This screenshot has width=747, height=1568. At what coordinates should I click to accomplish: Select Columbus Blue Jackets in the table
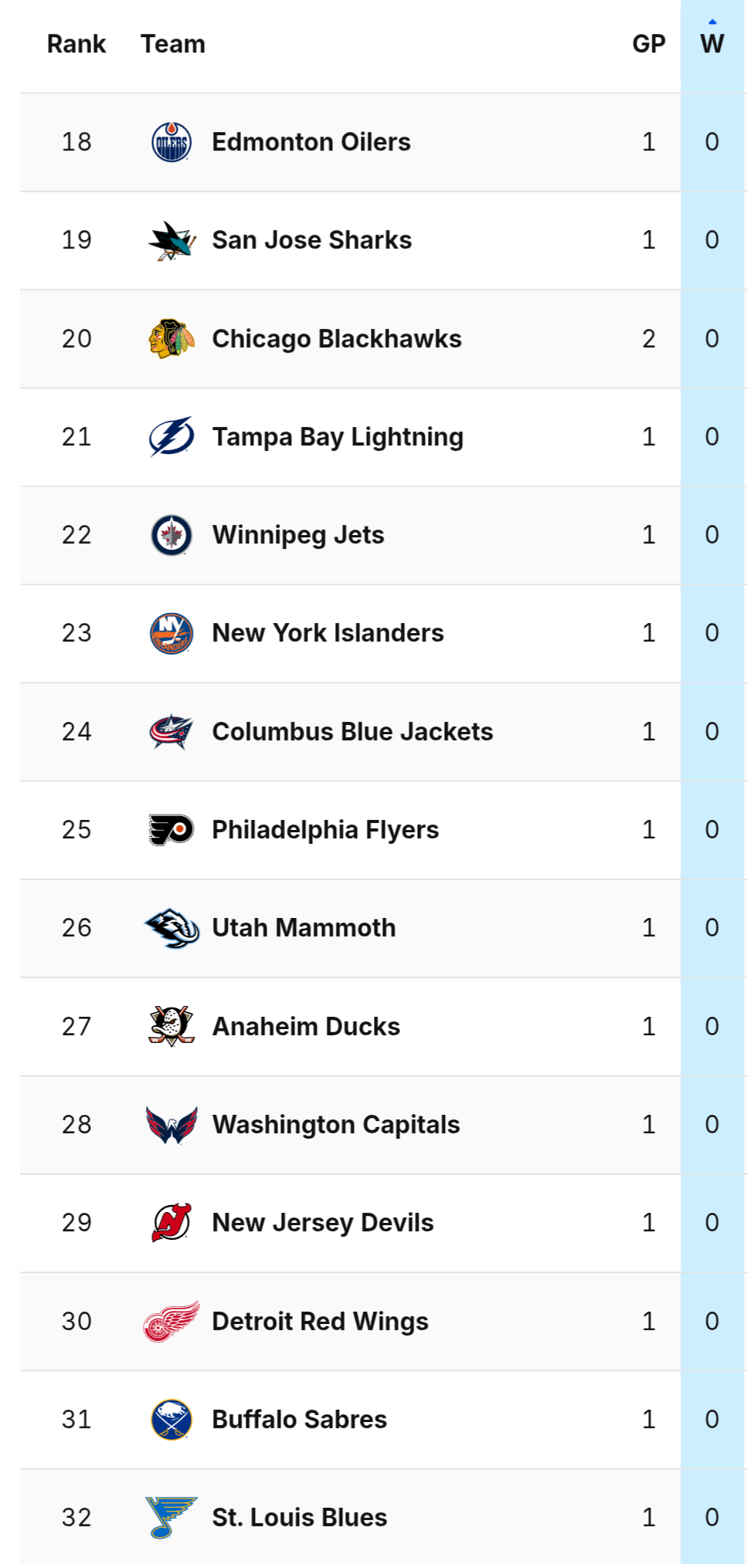pyautogui.click(x=352, y=731)
